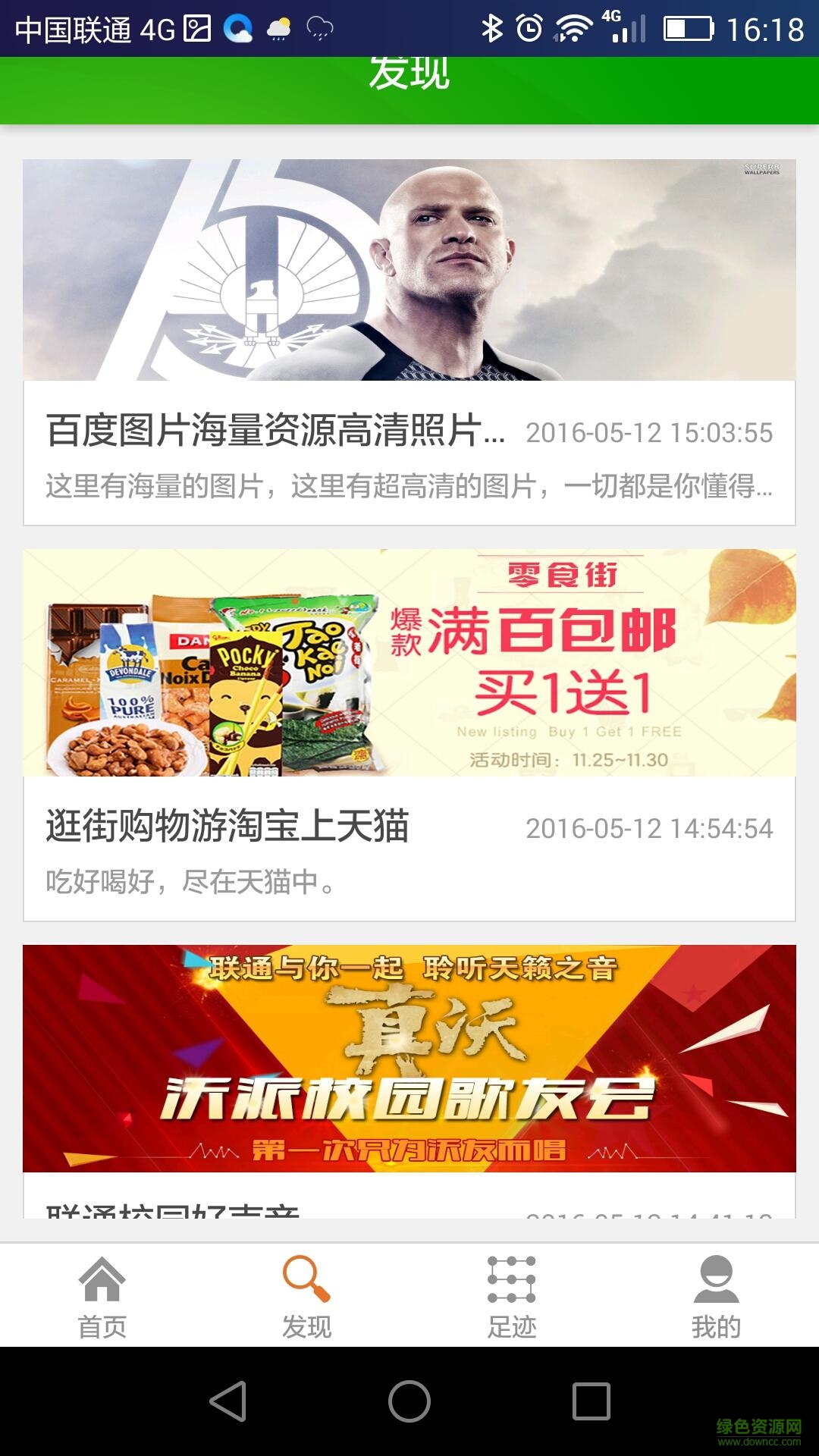Viewport: 819px width, 1456px height.
Task: Open the 我的 tab
Action: point(716,1297)
